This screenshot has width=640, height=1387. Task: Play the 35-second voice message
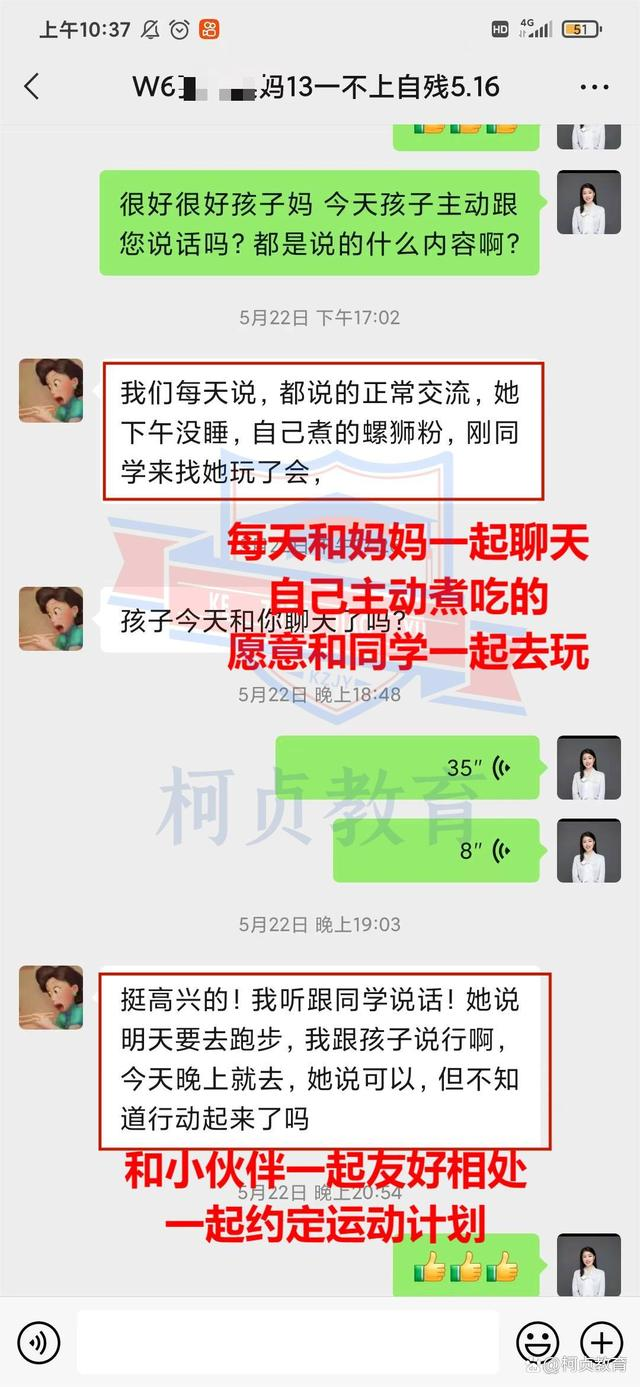pos(408,768)
